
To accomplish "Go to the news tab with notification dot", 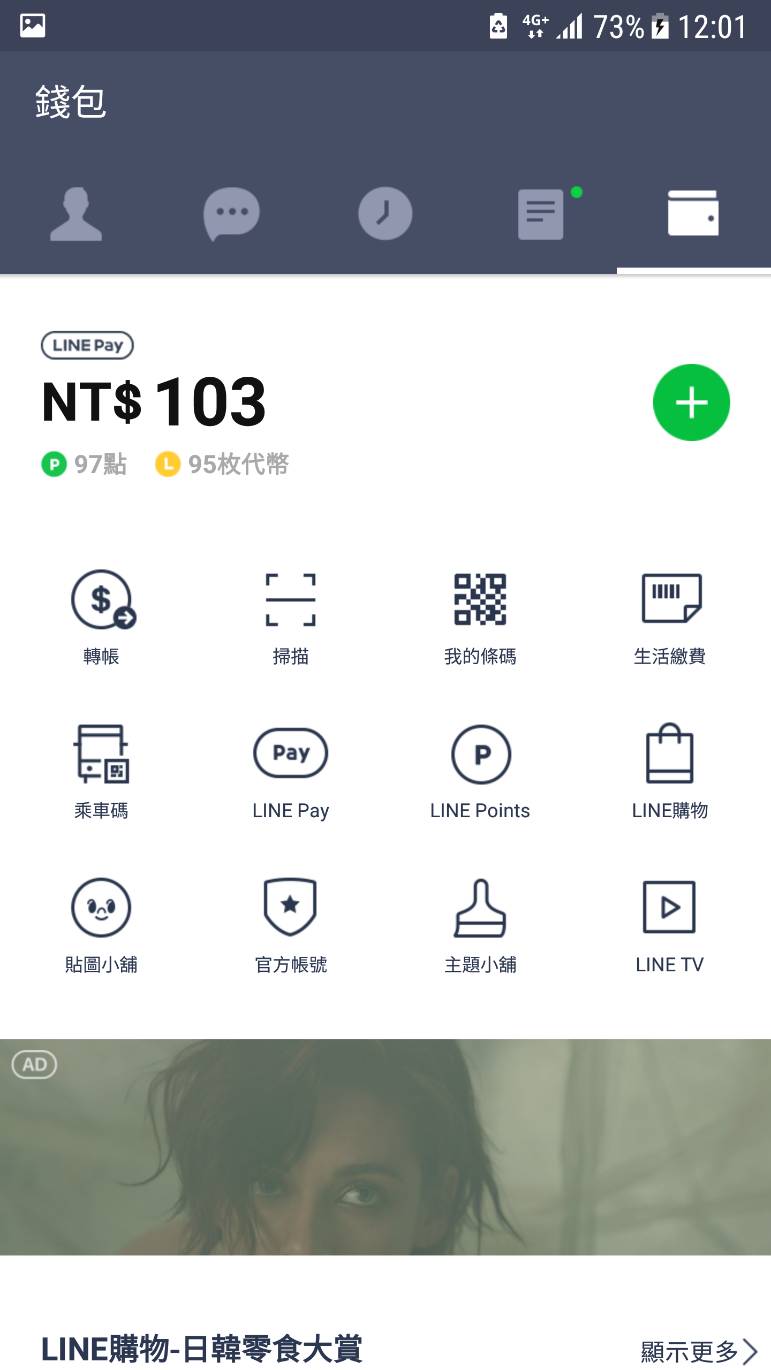I will point(539,213).
